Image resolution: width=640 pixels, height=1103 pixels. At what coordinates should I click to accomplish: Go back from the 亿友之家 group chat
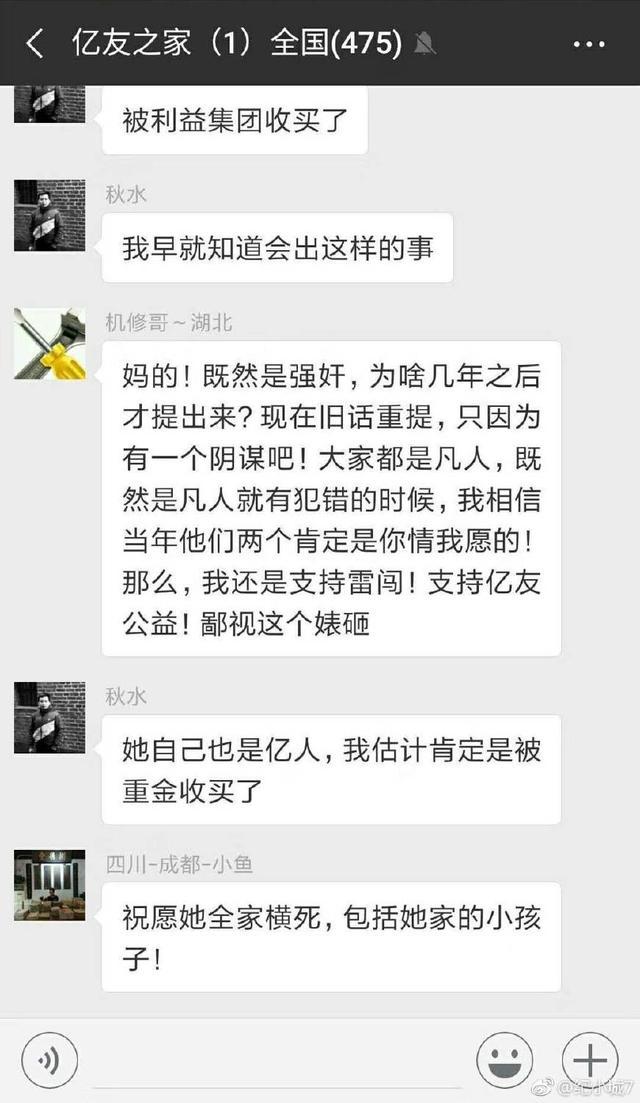pos(35,43)
